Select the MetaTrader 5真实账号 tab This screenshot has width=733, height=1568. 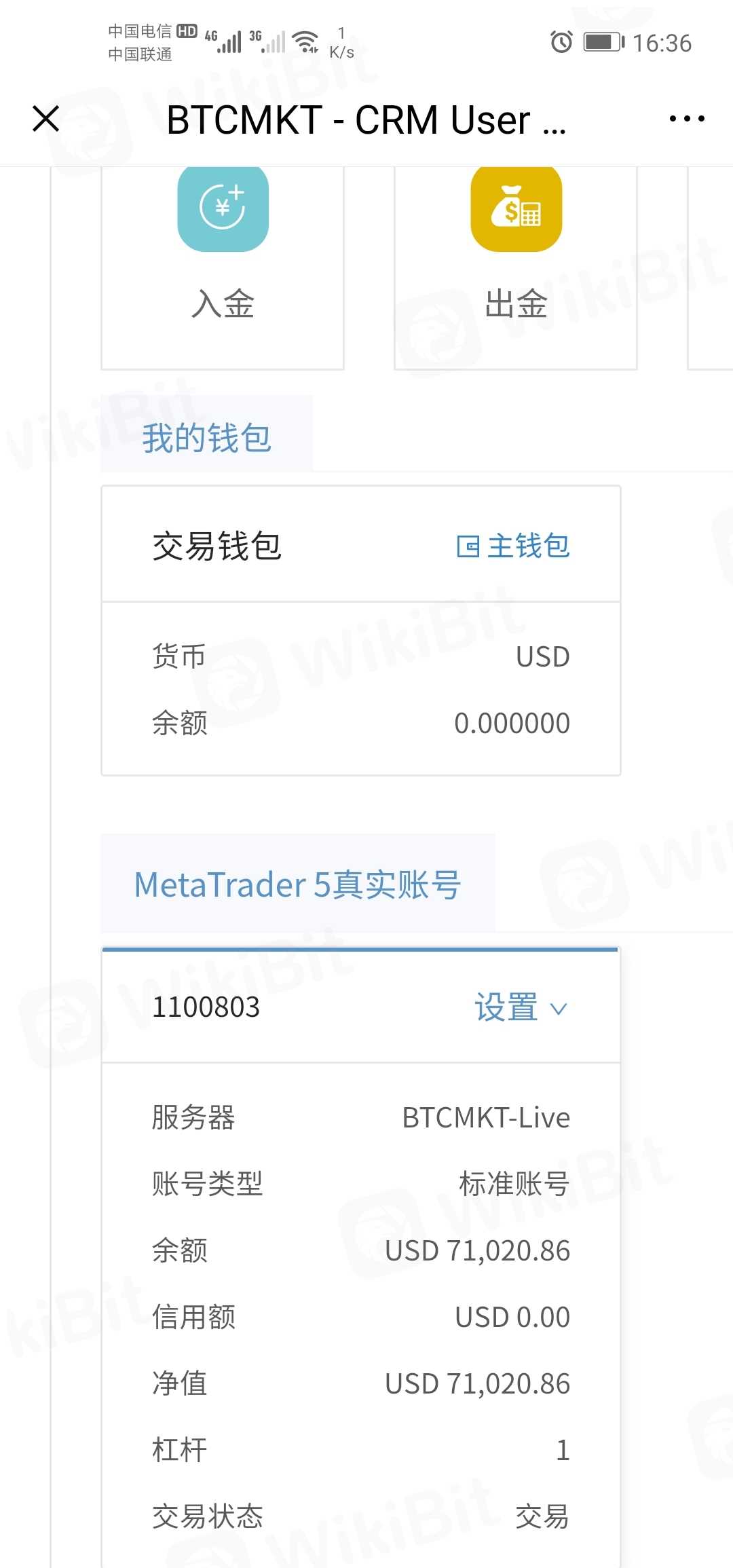[297, 884]
